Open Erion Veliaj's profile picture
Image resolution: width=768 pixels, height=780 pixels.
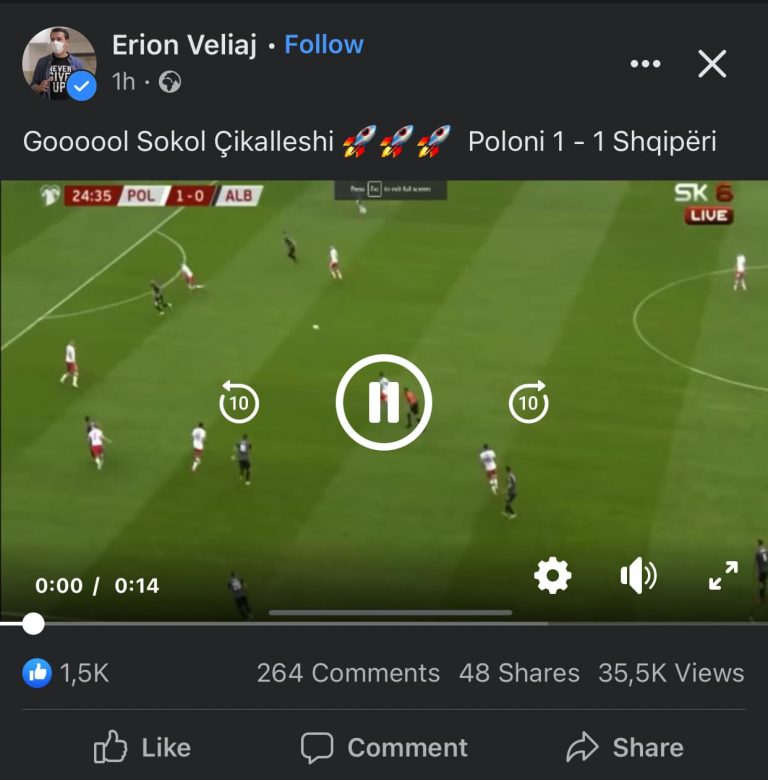point(58,63)
